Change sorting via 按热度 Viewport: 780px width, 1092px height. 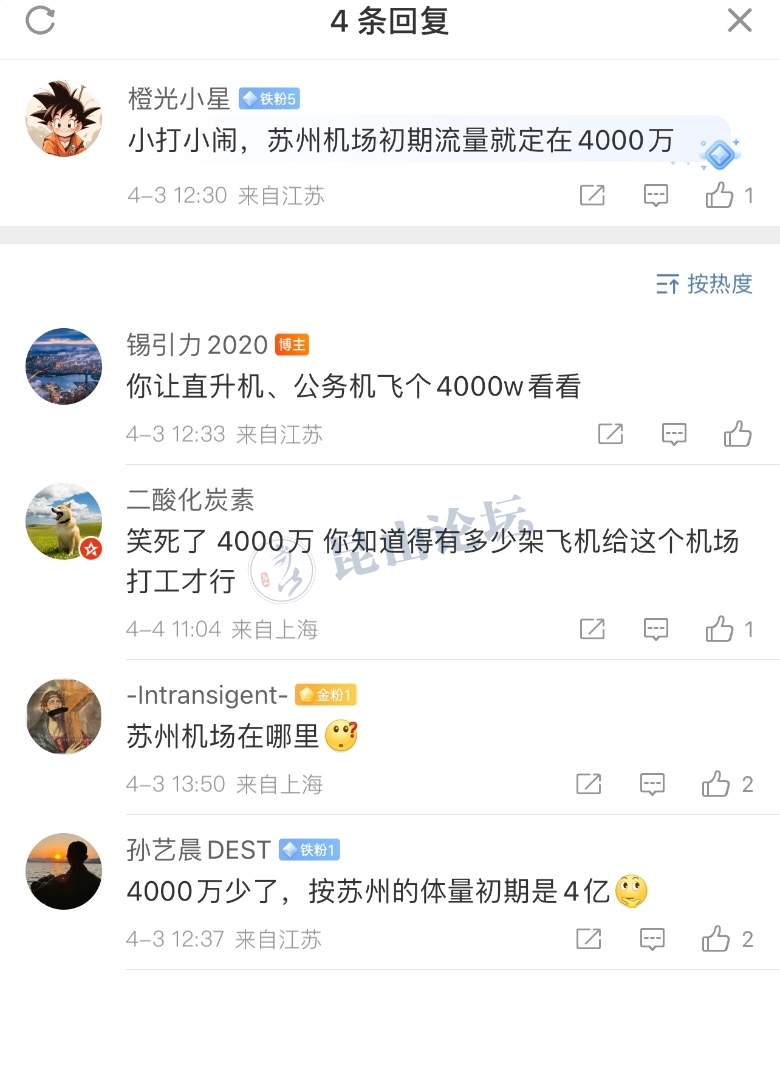pos(704,284)
